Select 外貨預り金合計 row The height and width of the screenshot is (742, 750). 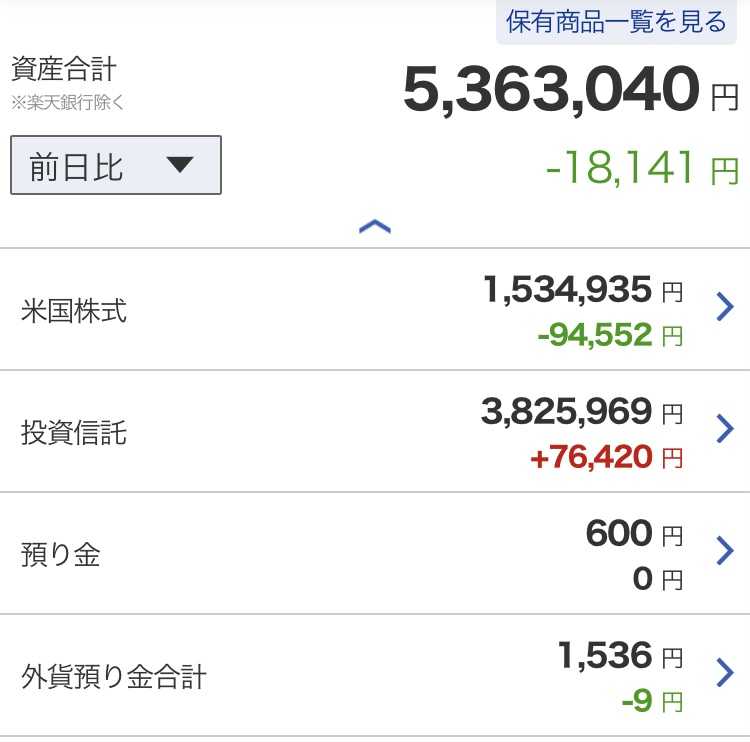coord(375,676)
